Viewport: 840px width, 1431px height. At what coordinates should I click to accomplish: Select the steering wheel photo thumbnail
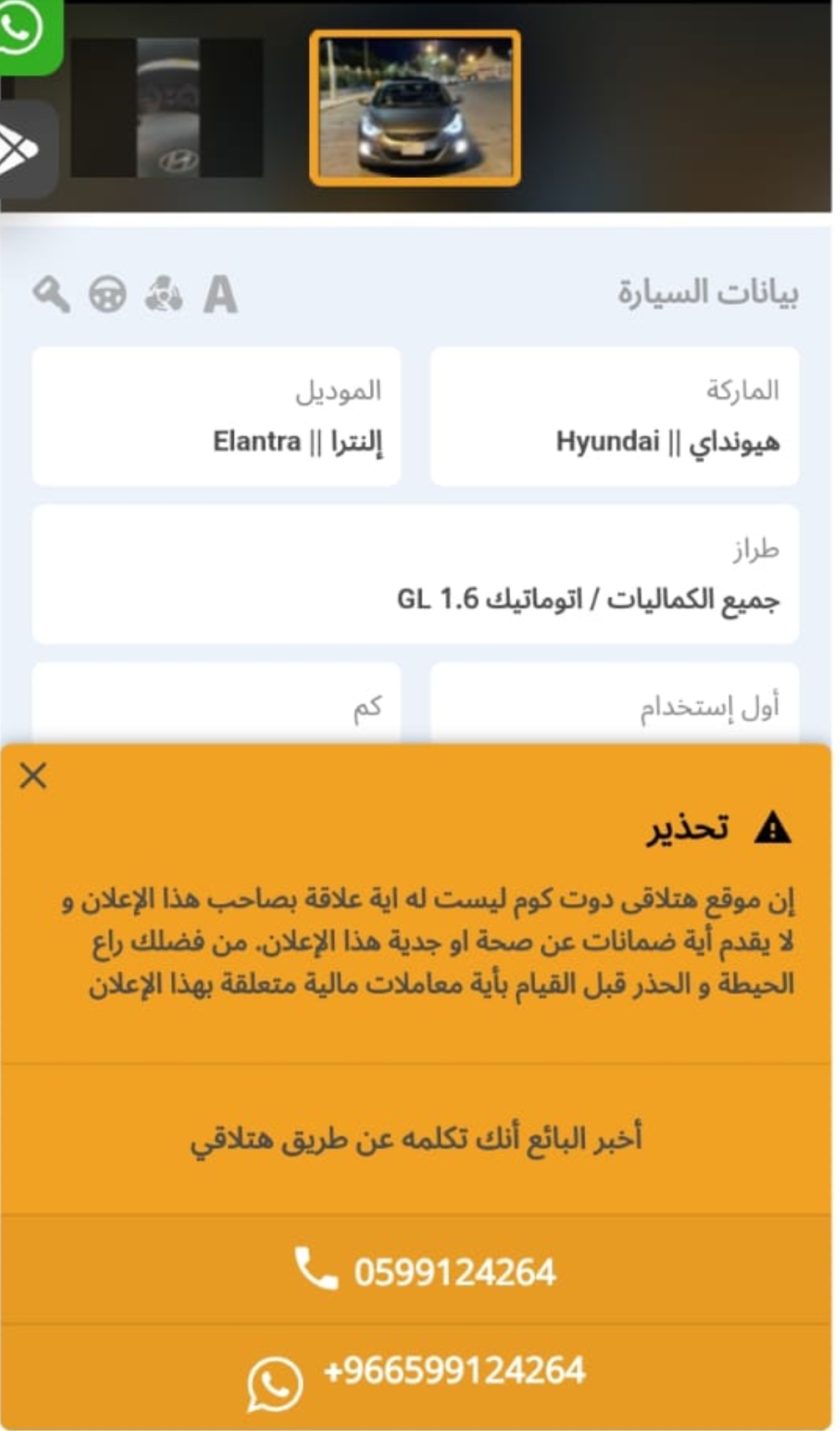point(167,108)
